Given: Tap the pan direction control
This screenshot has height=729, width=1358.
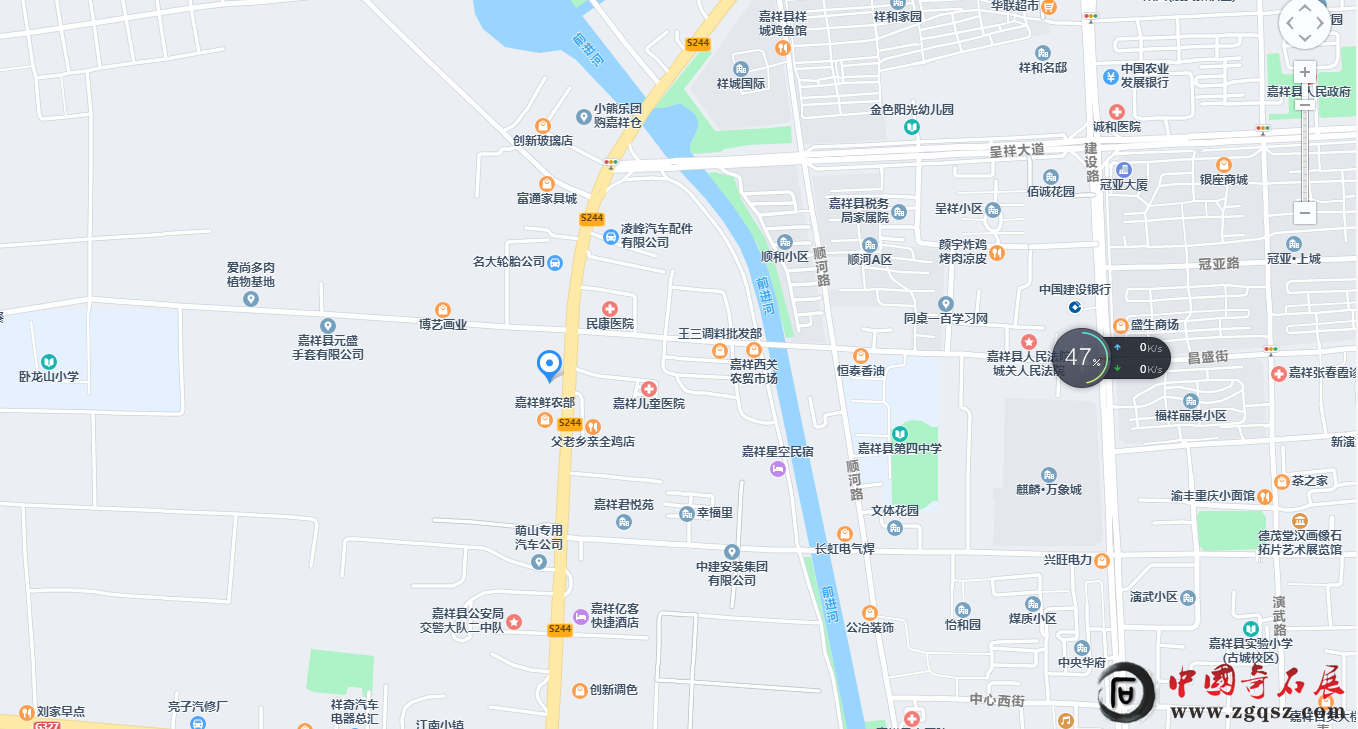Looking at the screenshot, I should pos(1305,23).
